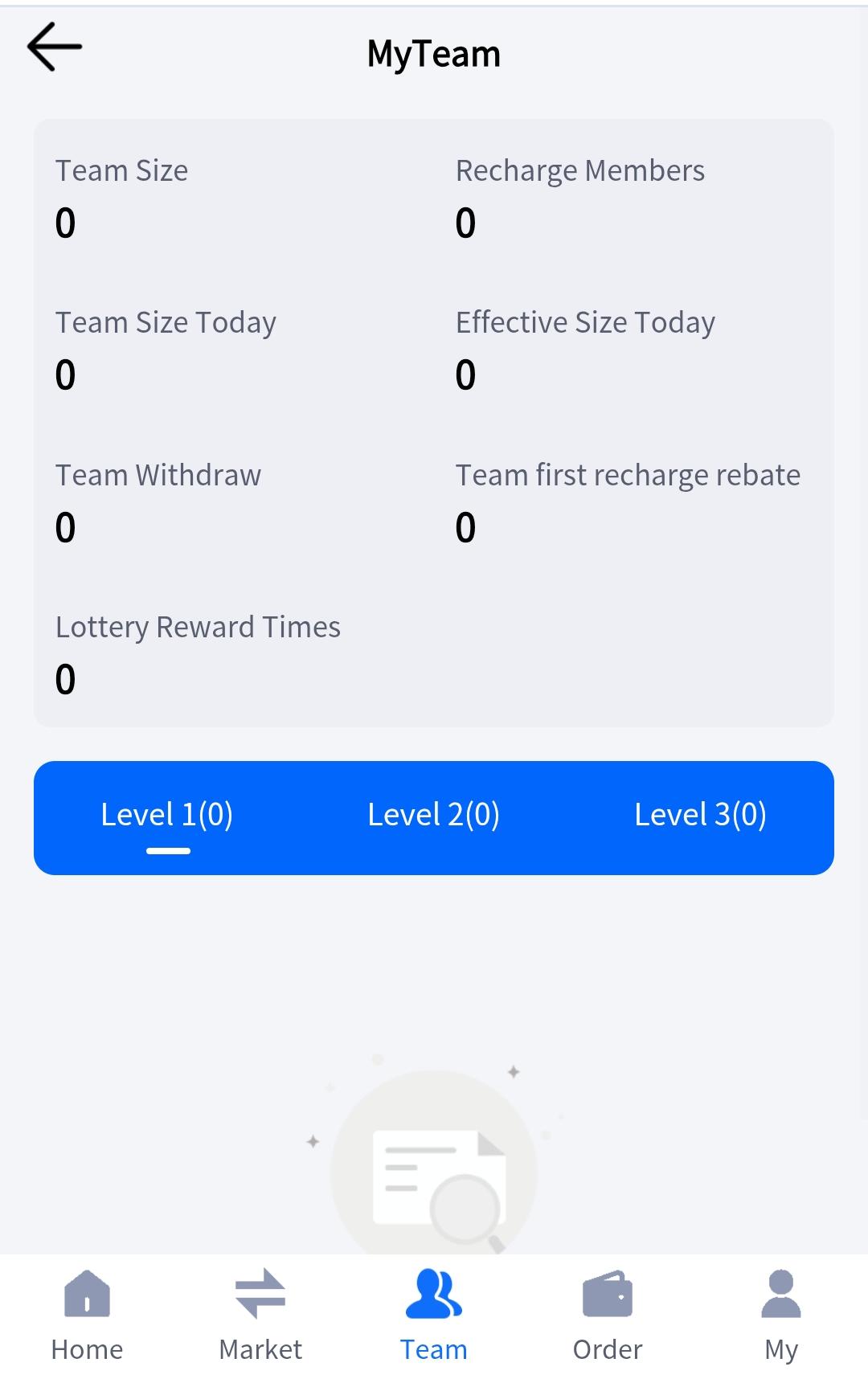Switch to the Level 2(0) tab
The height and width of the screenshot is (1379, 868).
[x=434, y=814]
